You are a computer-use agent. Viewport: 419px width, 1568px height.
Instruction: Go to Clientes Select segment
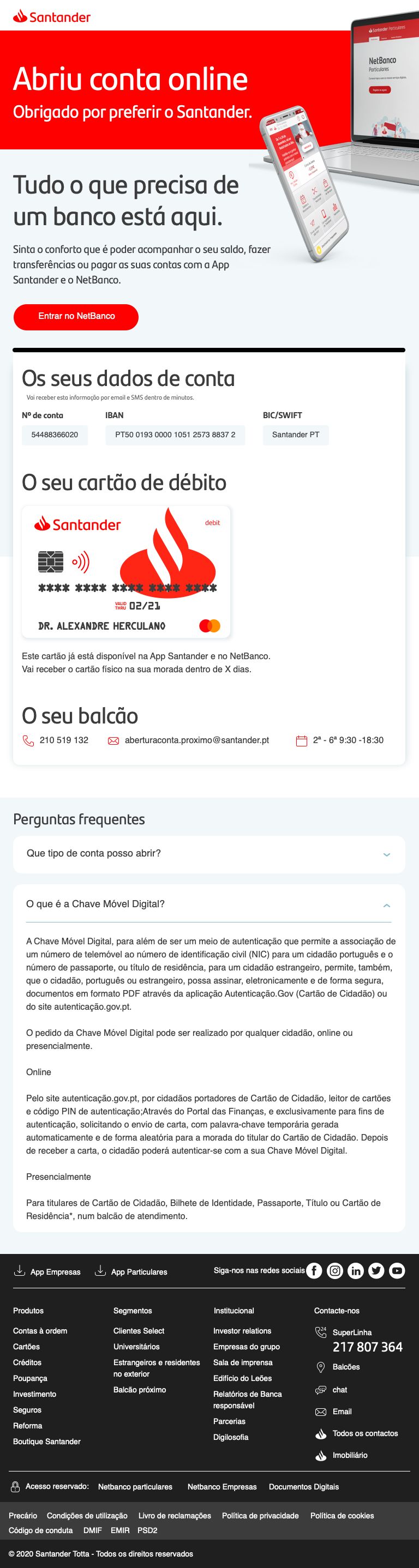[139, 1331]
